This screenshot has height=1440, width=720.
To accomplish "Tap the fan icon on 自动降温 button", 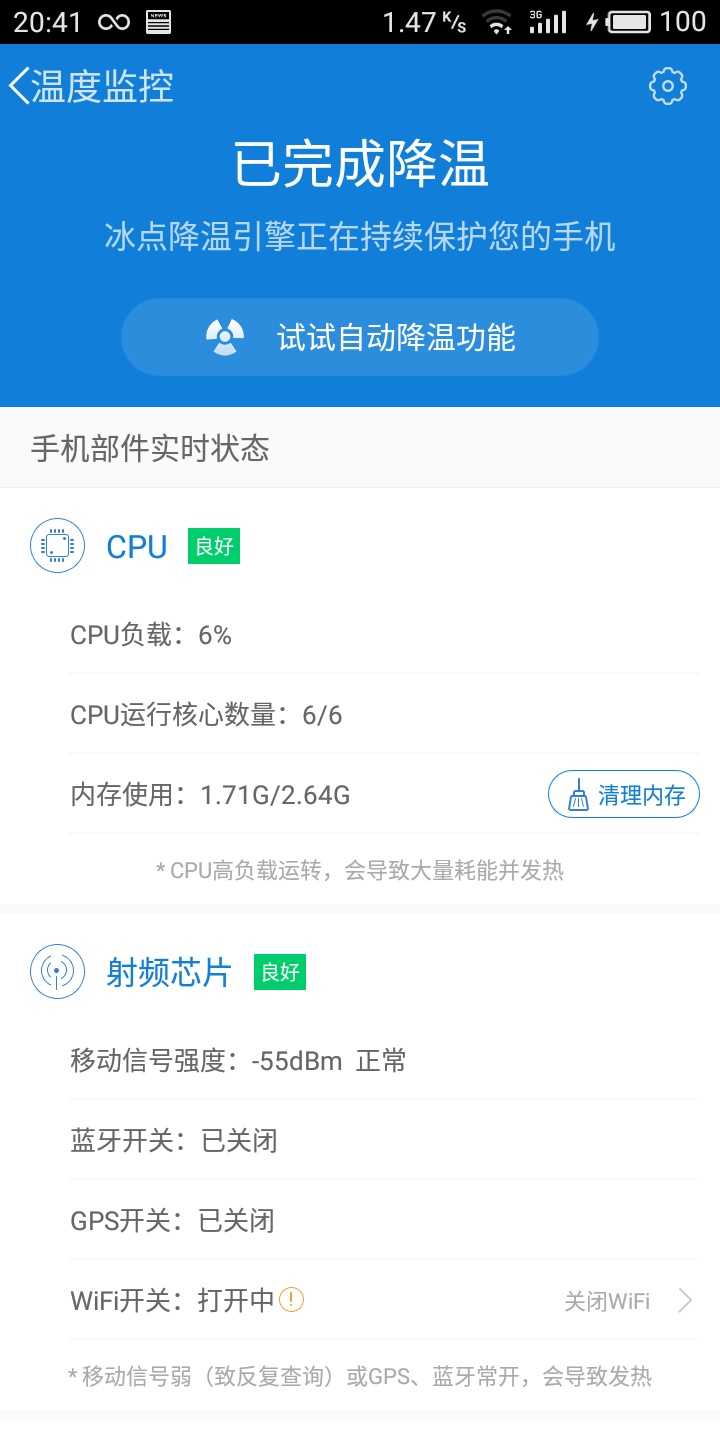I will [223, 337].
